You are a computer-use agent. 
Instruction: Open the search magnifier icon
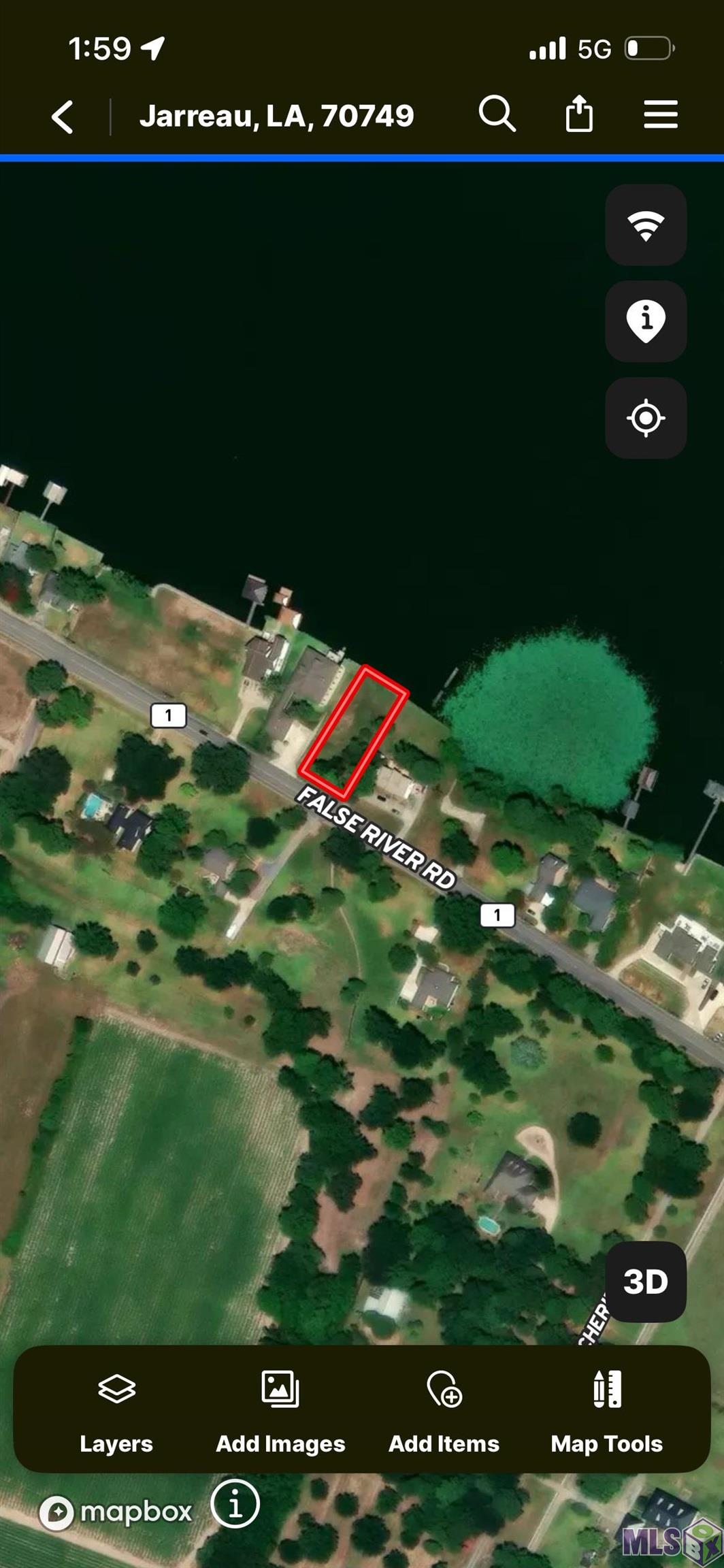click(x=497, y=114)
